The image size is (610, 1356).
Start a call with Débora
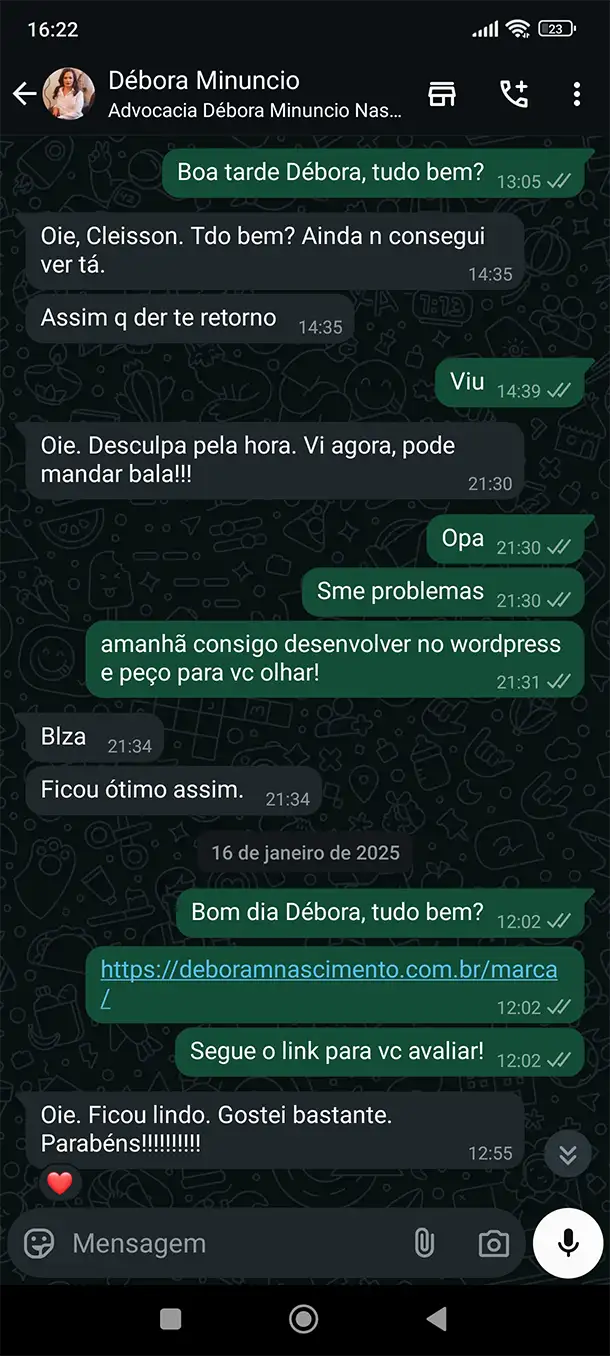click(x=513, y=94)
